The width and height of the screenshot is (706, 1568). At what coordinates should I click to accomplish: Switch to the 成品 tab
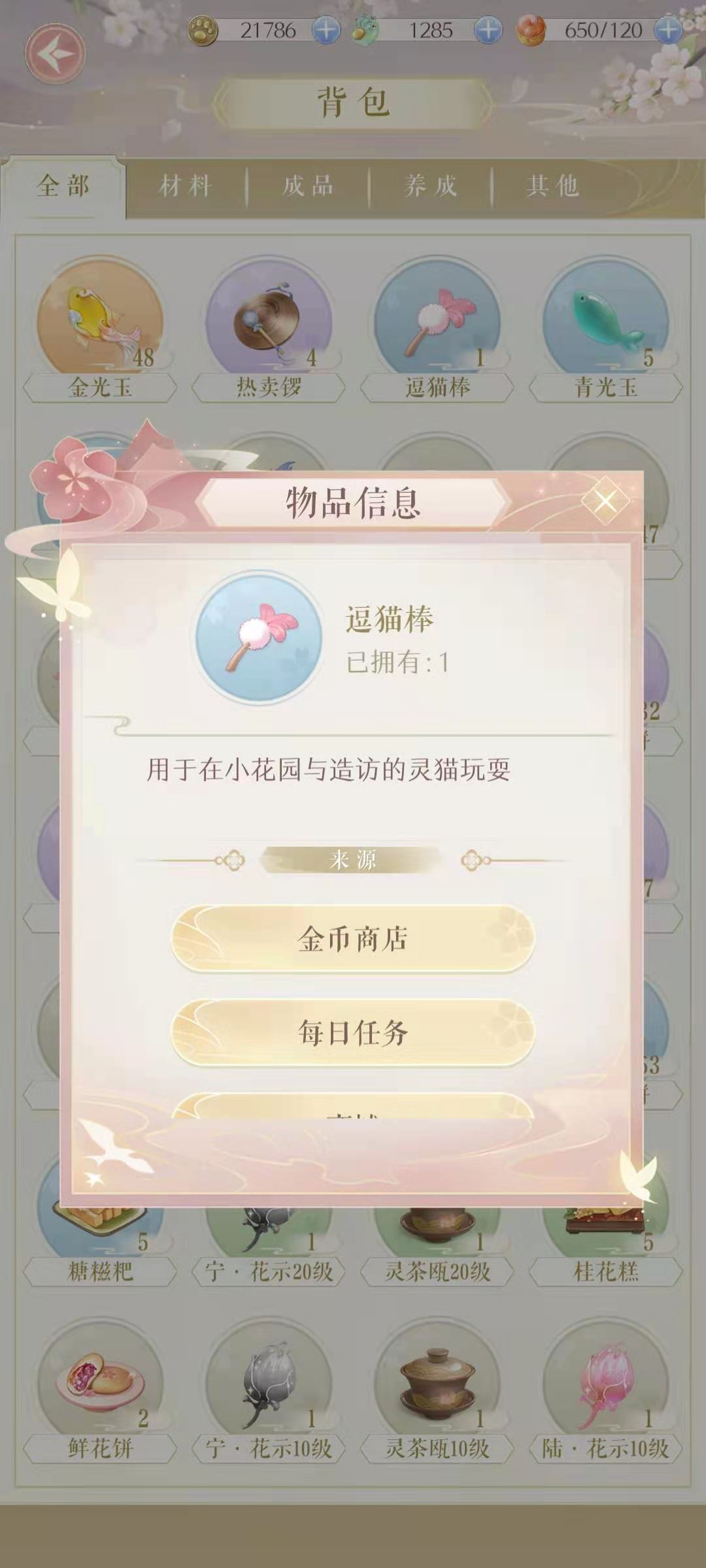point(308,186)
